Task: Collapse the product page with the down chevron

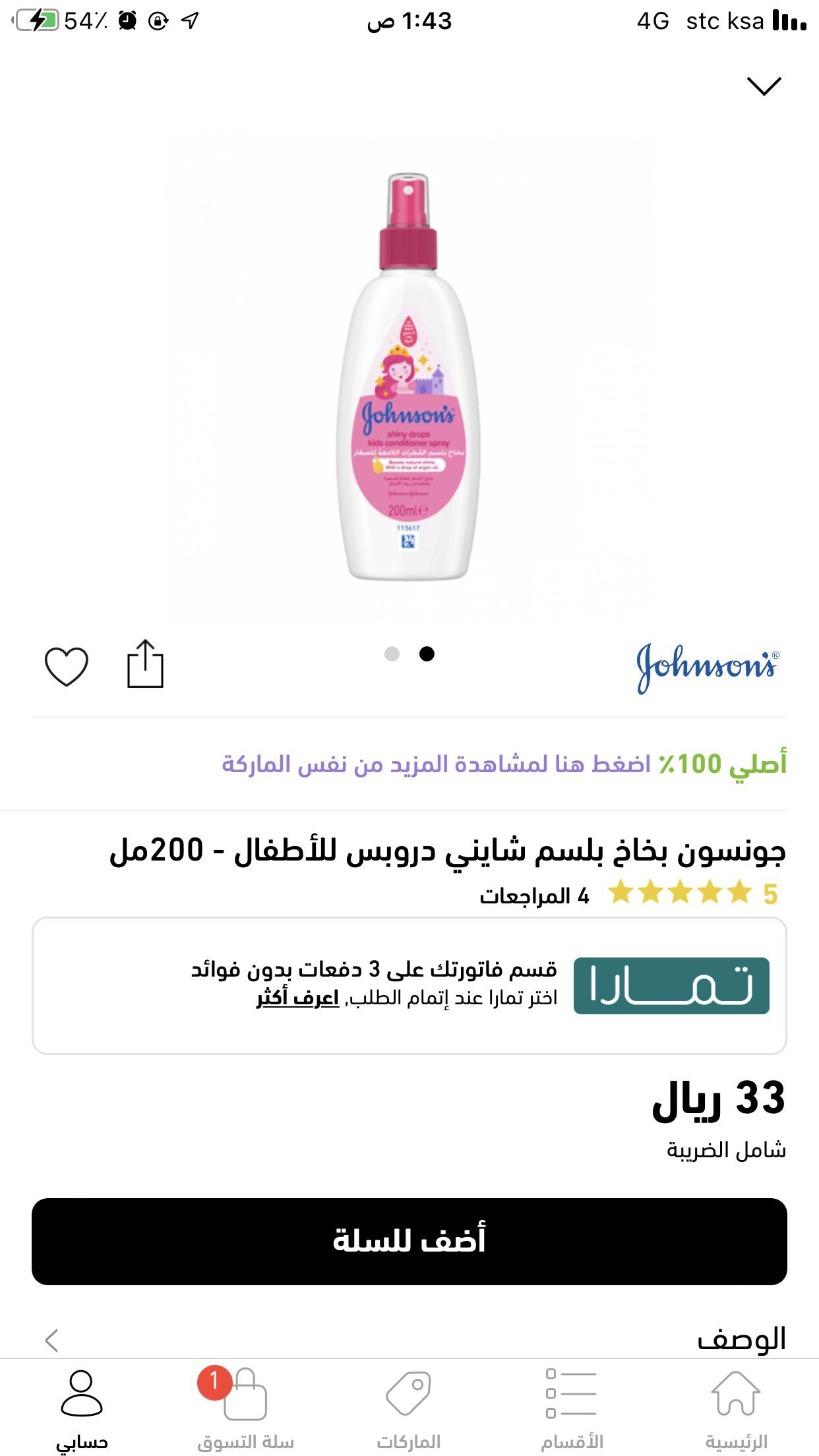Action: 764,86
